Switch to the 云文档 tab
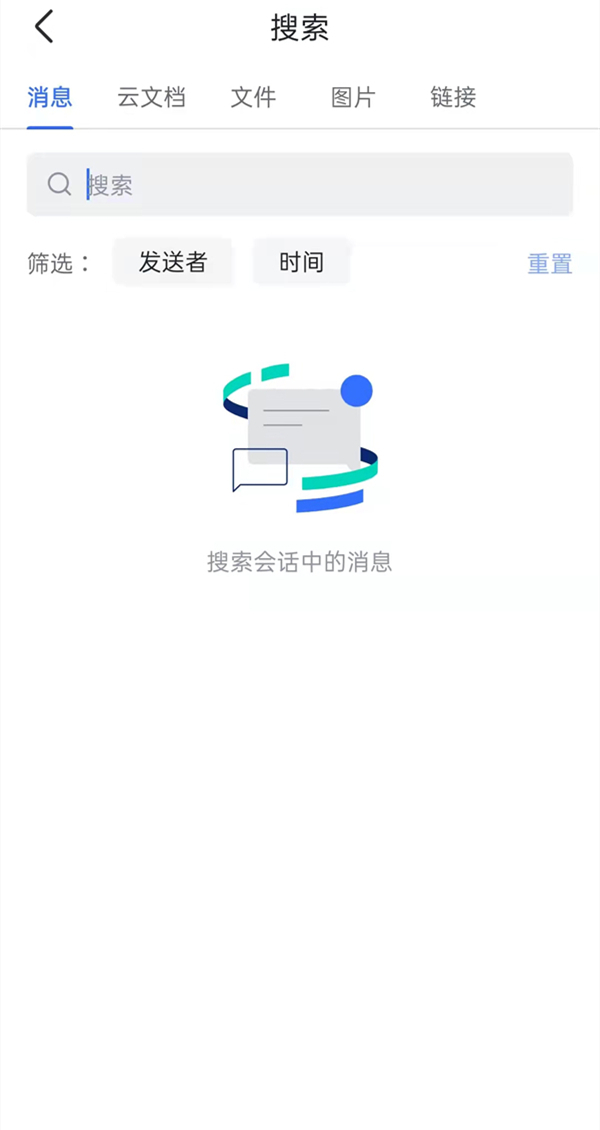The image size is (600, 1130). (151, 98)
